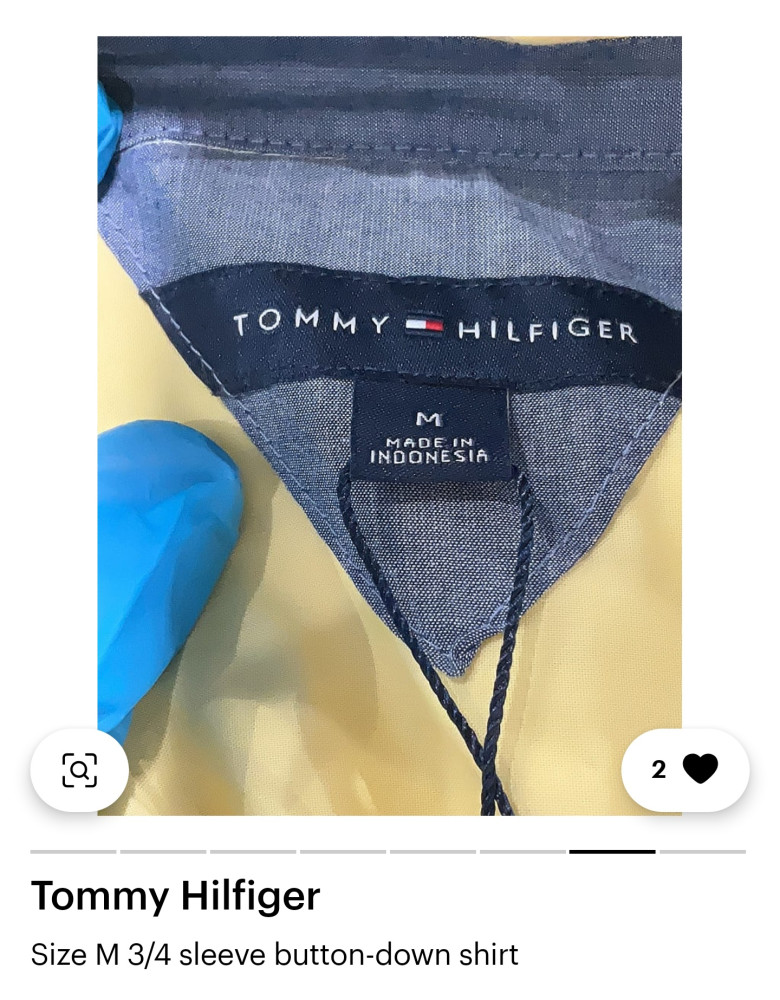Open visual search for similar items
Screen dimensions: 780x1000
(x=79, y=770)
